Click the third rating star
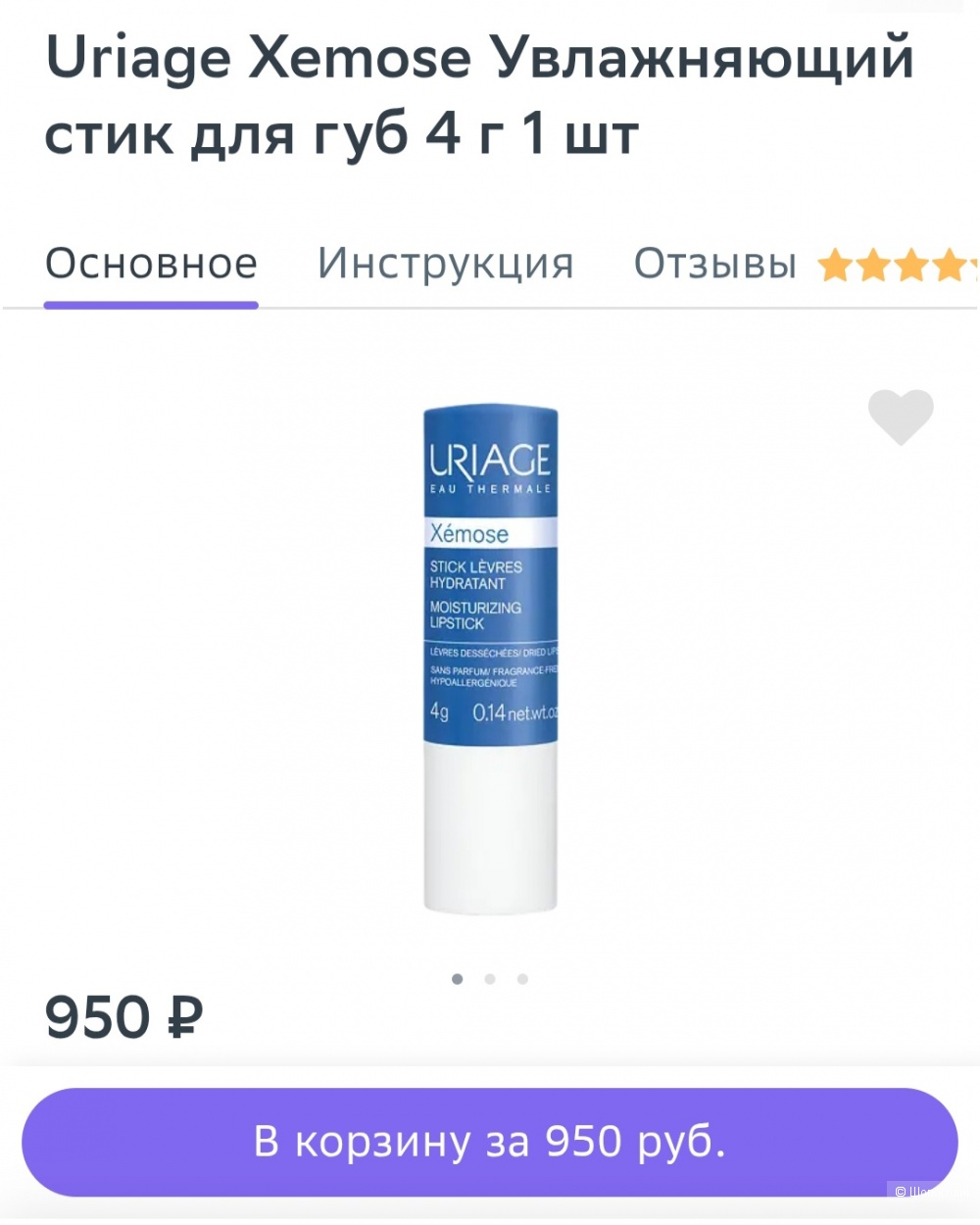This screenshot has width=980, height=1225. point(911,265)
